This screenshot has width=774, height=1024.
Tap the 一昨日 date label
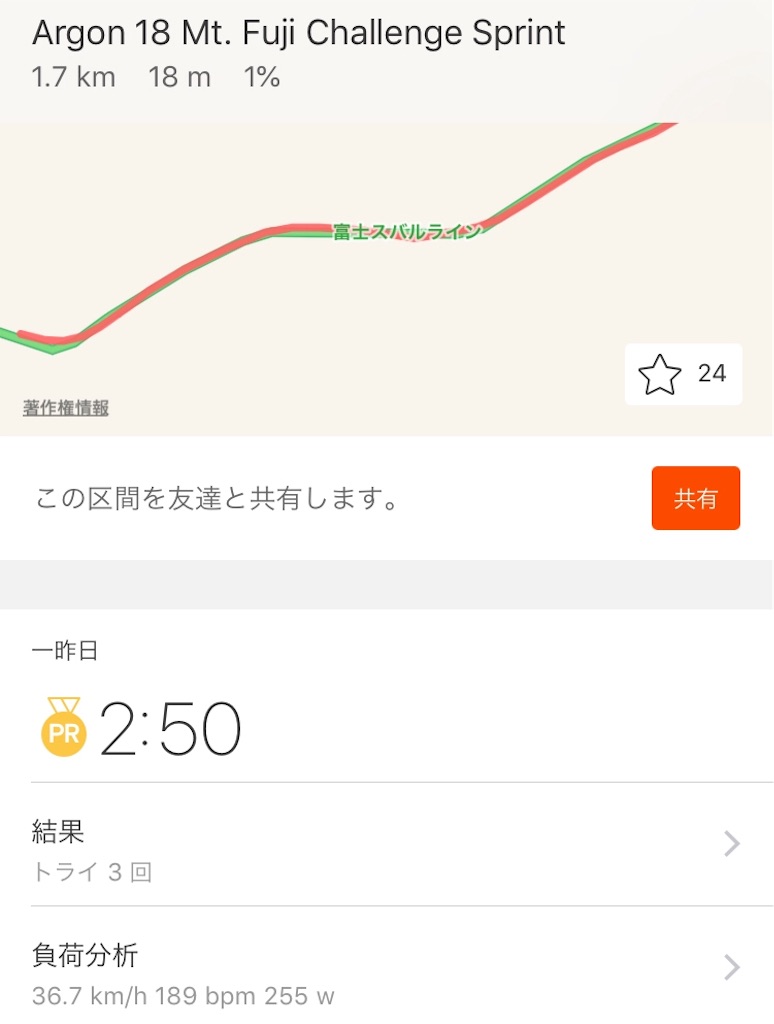62,649
